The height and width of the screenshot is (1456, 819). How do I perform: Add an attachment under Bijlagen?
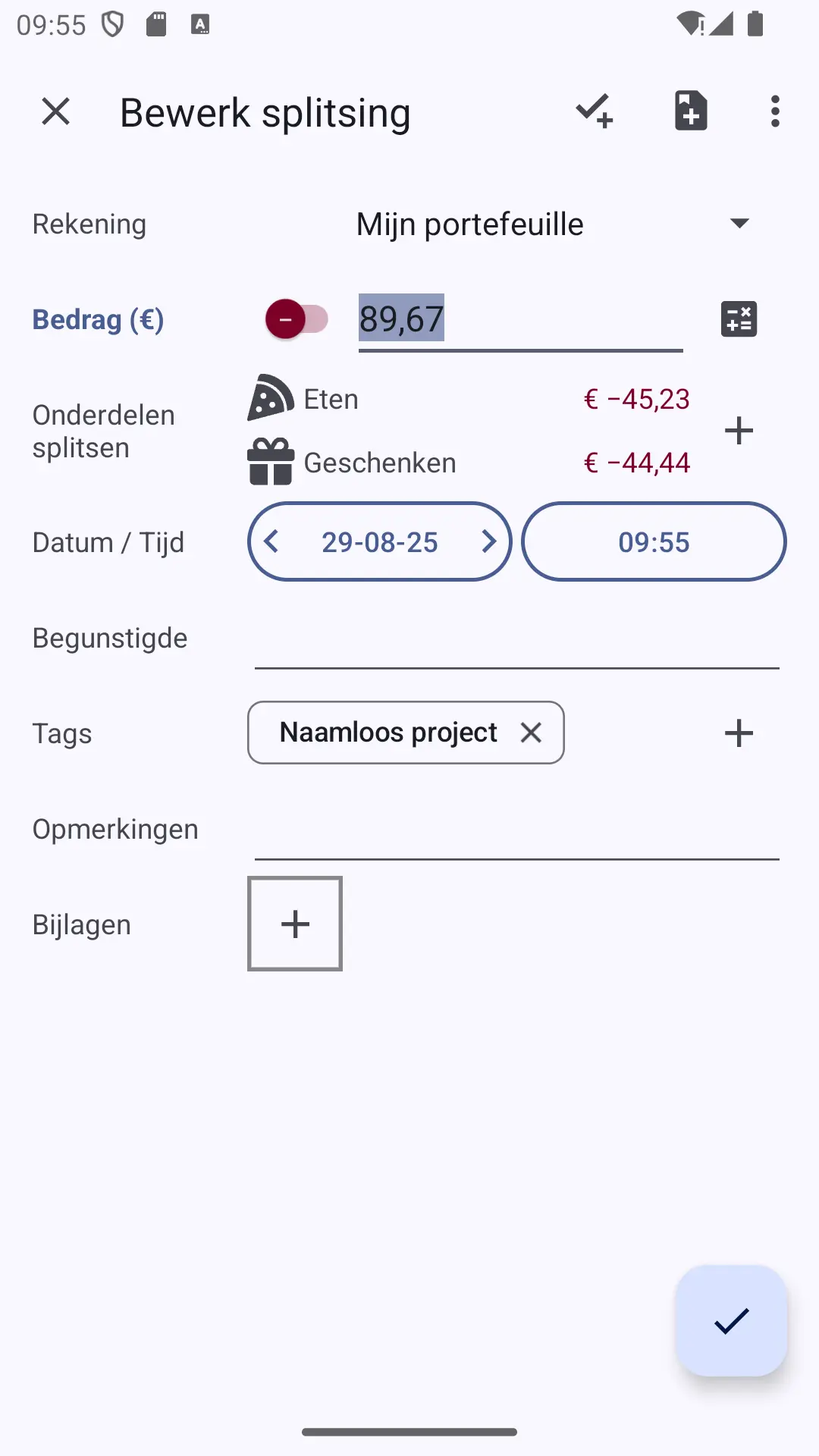click(x=295, y=924)
